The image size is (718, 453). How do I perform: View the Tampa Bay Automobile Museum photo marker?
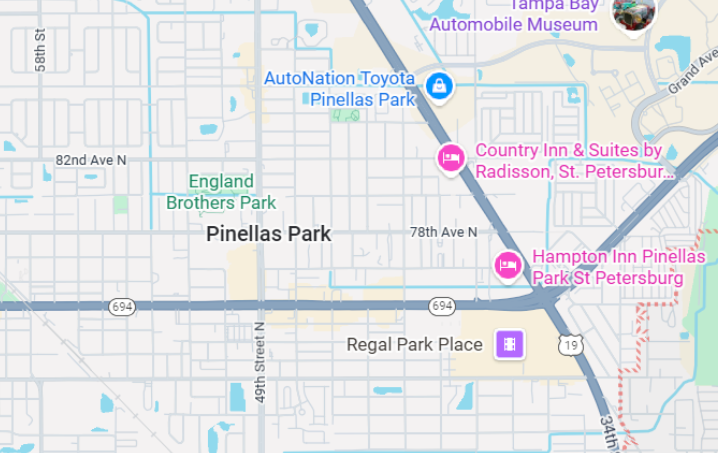coord(634,13)
